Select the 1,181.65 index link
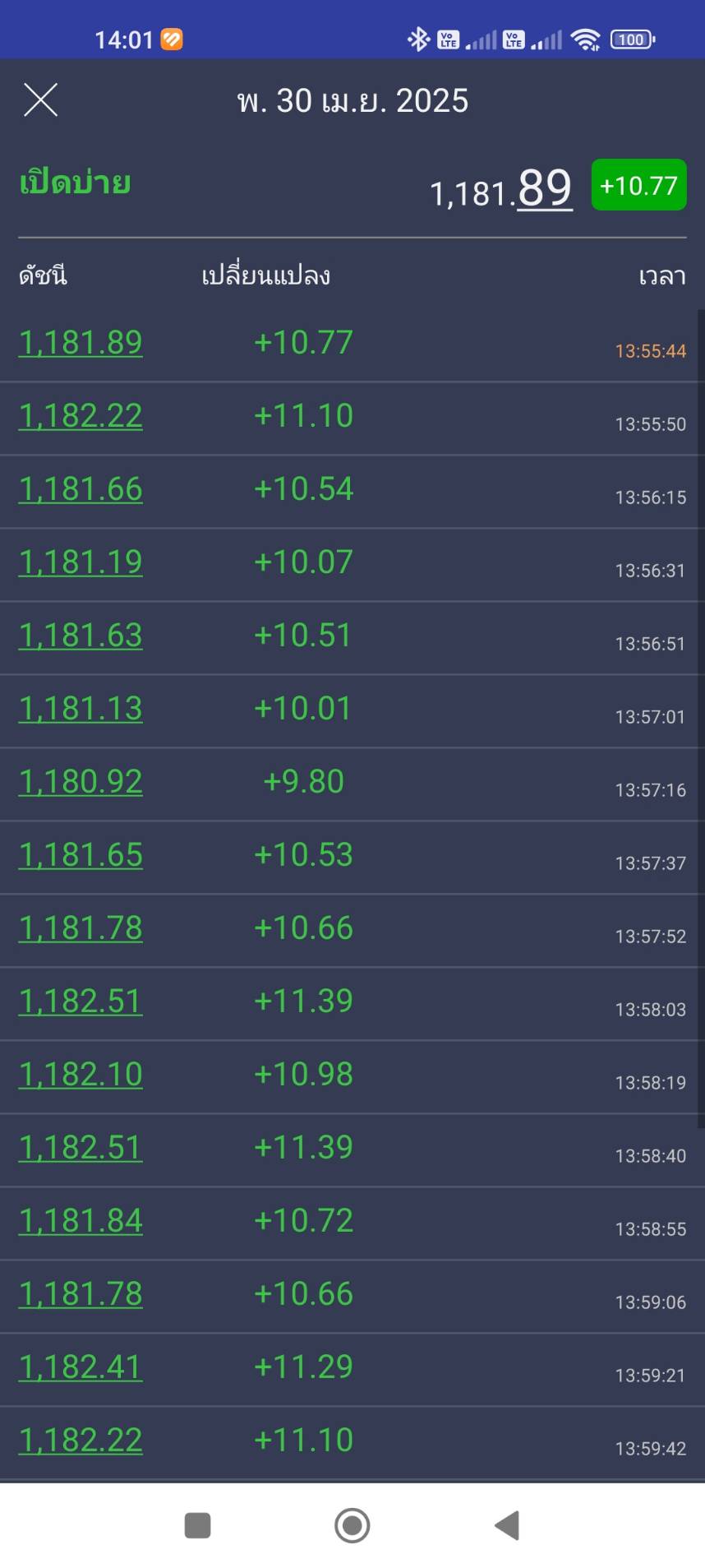The height and width of the screenshot is (1568, 705). 81,855
